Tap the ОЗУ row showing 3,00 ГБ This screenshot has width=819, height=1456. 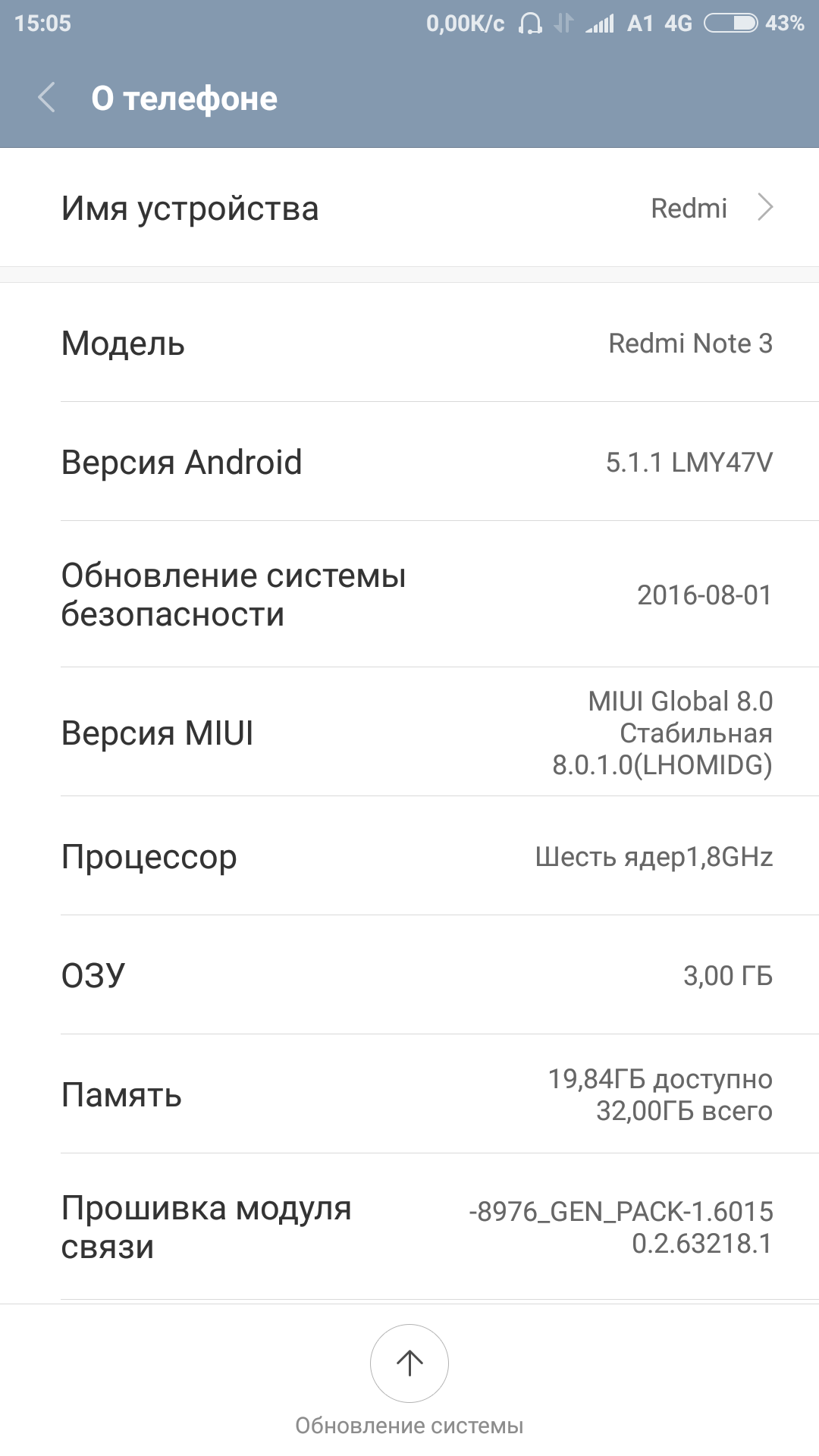[x=409, y=974]
